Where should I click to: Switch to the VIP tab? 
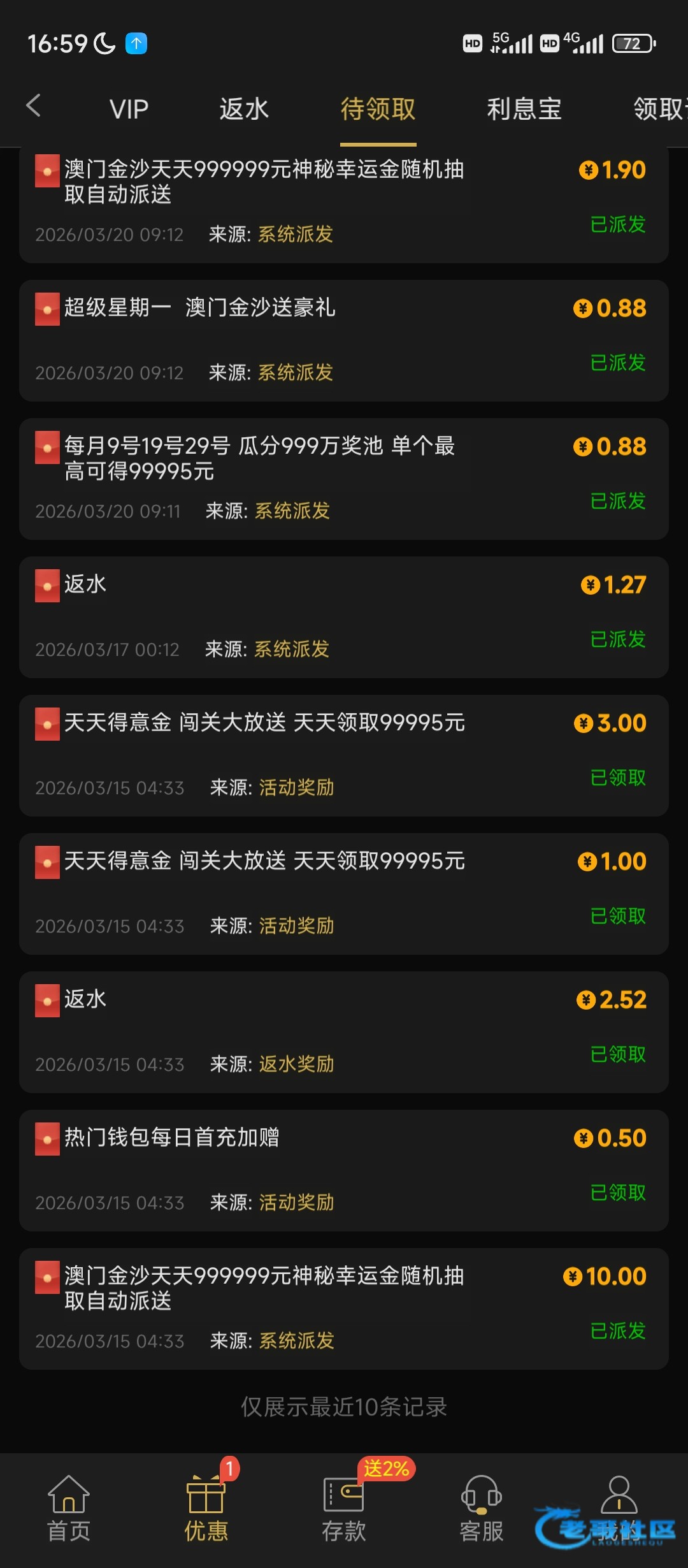(x=129, y=109)
